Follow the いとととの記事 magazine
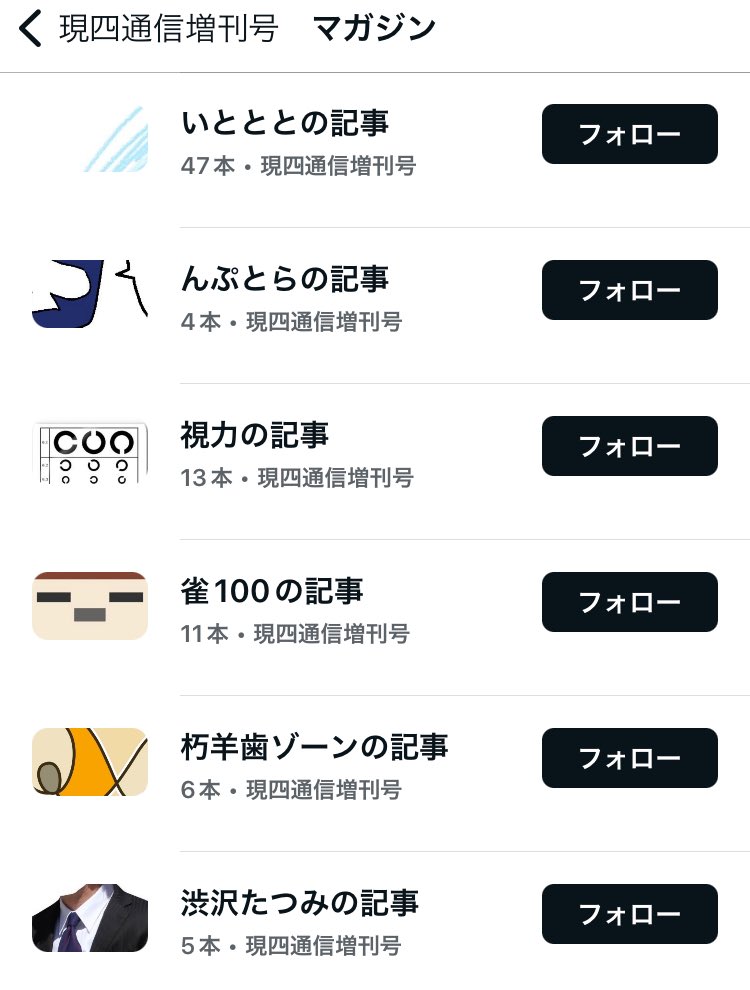The height and width of the screenshot is (990, 750). (x=629, y=134)
